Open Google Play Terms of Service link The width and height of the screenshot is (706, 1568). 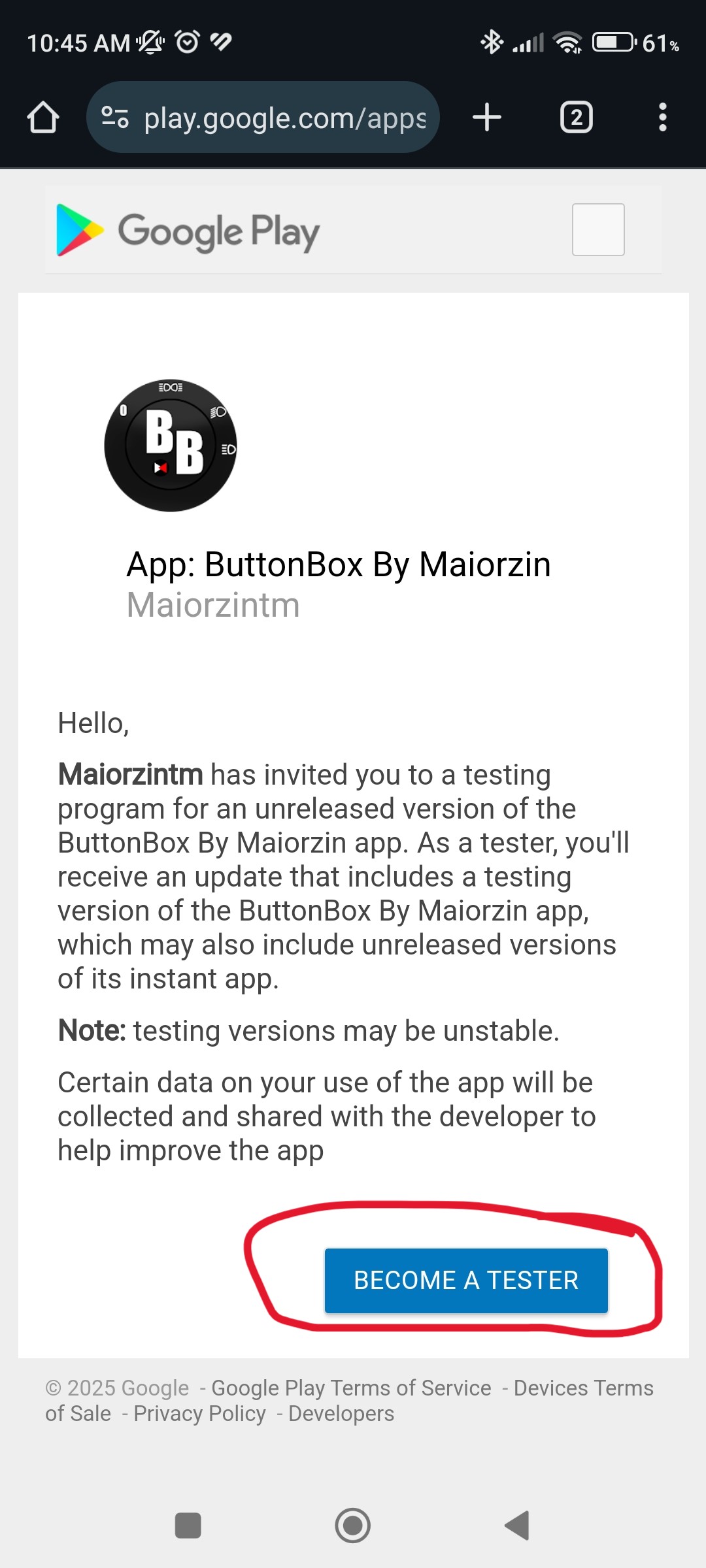pos(351,1388)
